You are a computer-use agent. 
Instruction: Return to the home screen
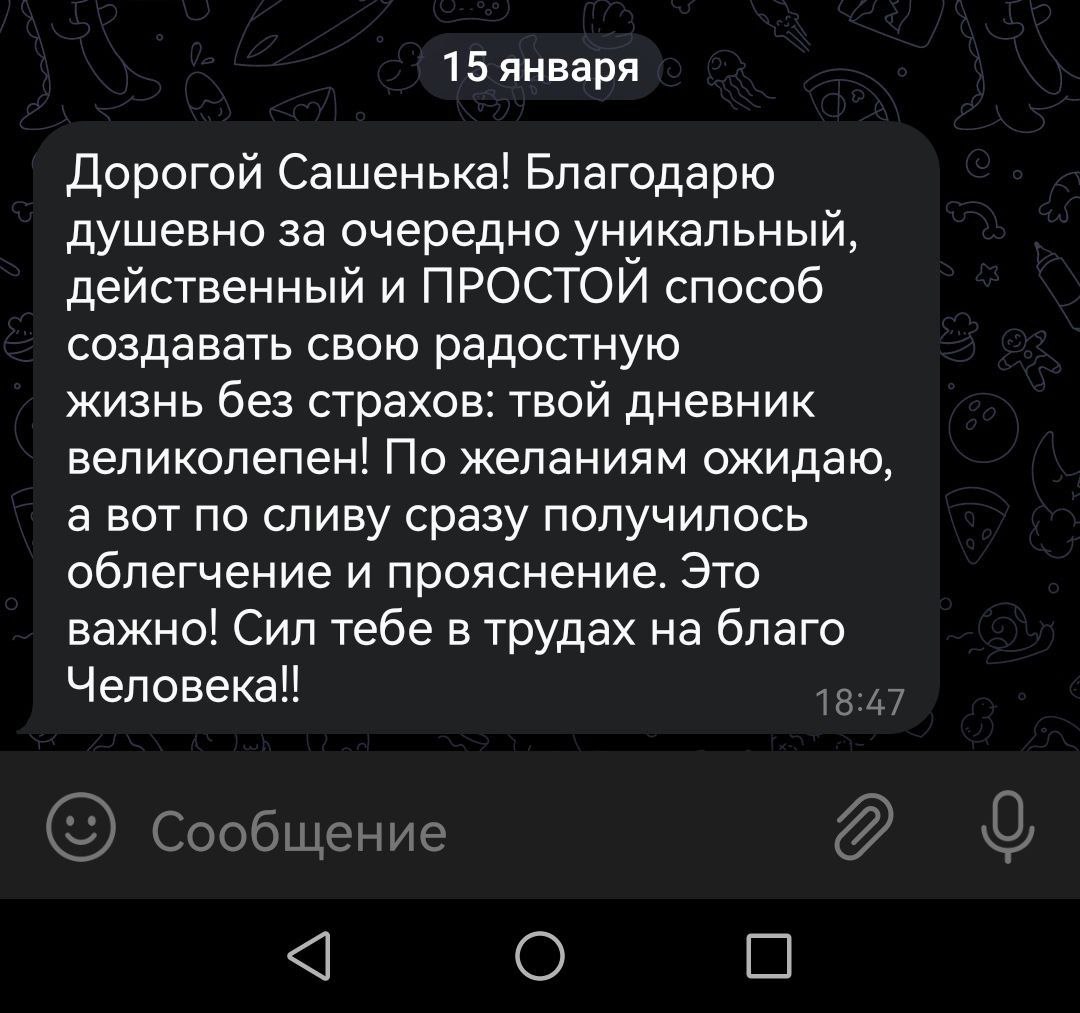540,955
